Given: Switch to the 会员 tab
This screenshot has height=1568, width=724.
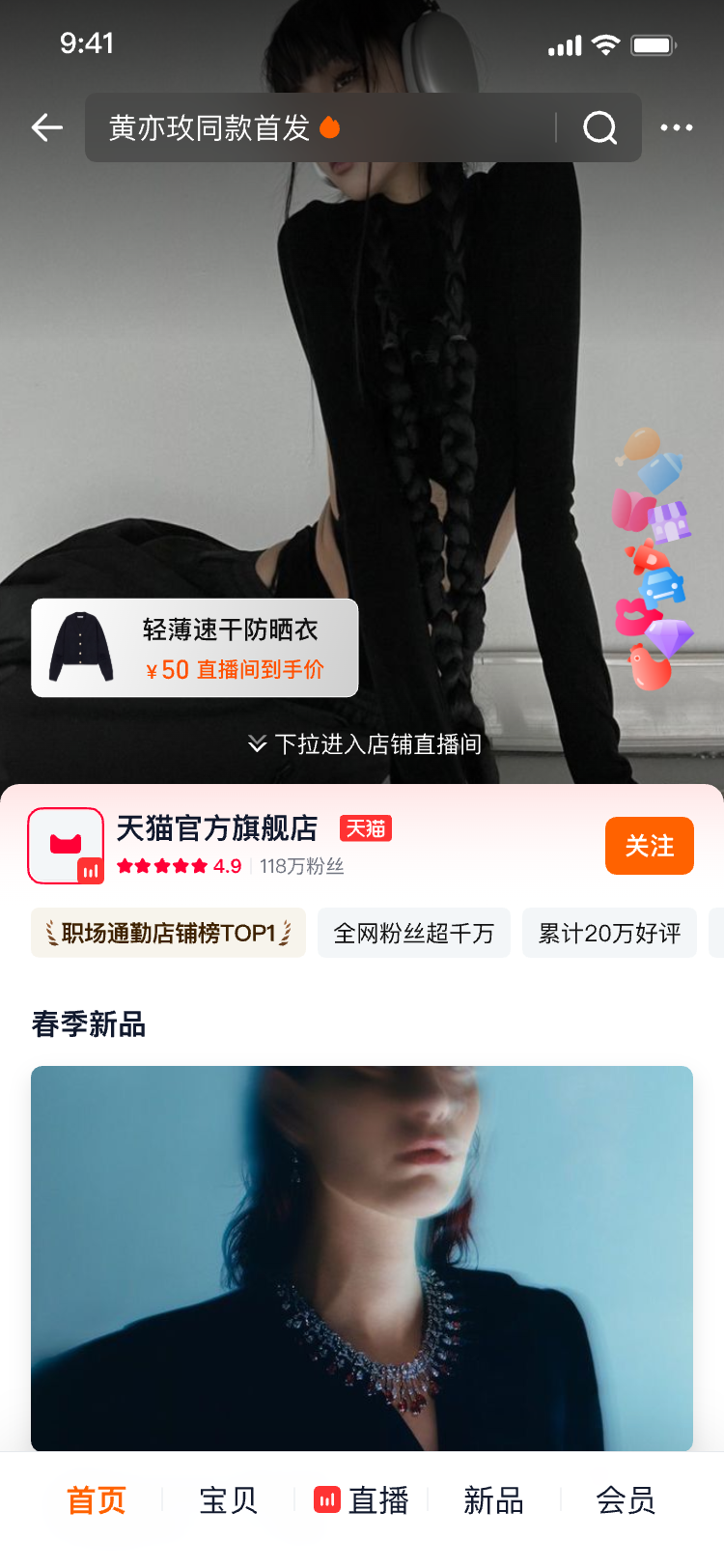Looking at the screenshot, I should point(626,1500).
